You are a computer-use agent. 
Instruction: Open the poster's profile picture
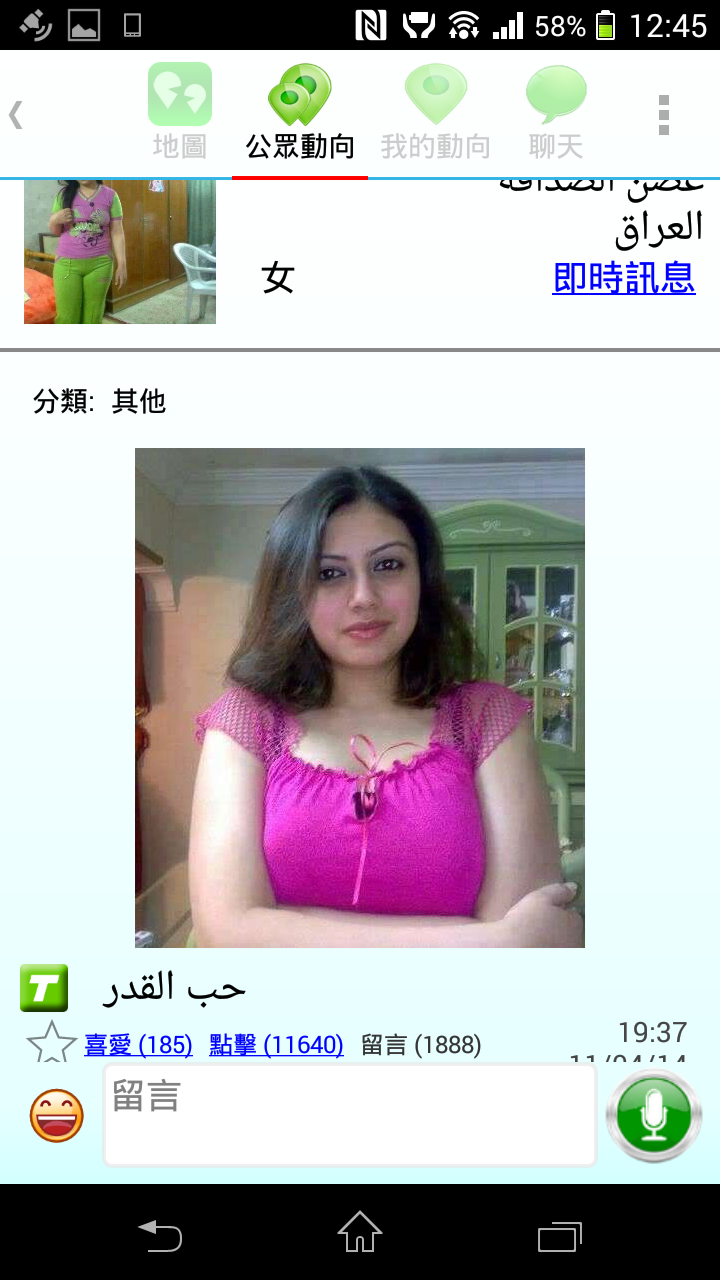pyautogui.click(x=120, y=252)
